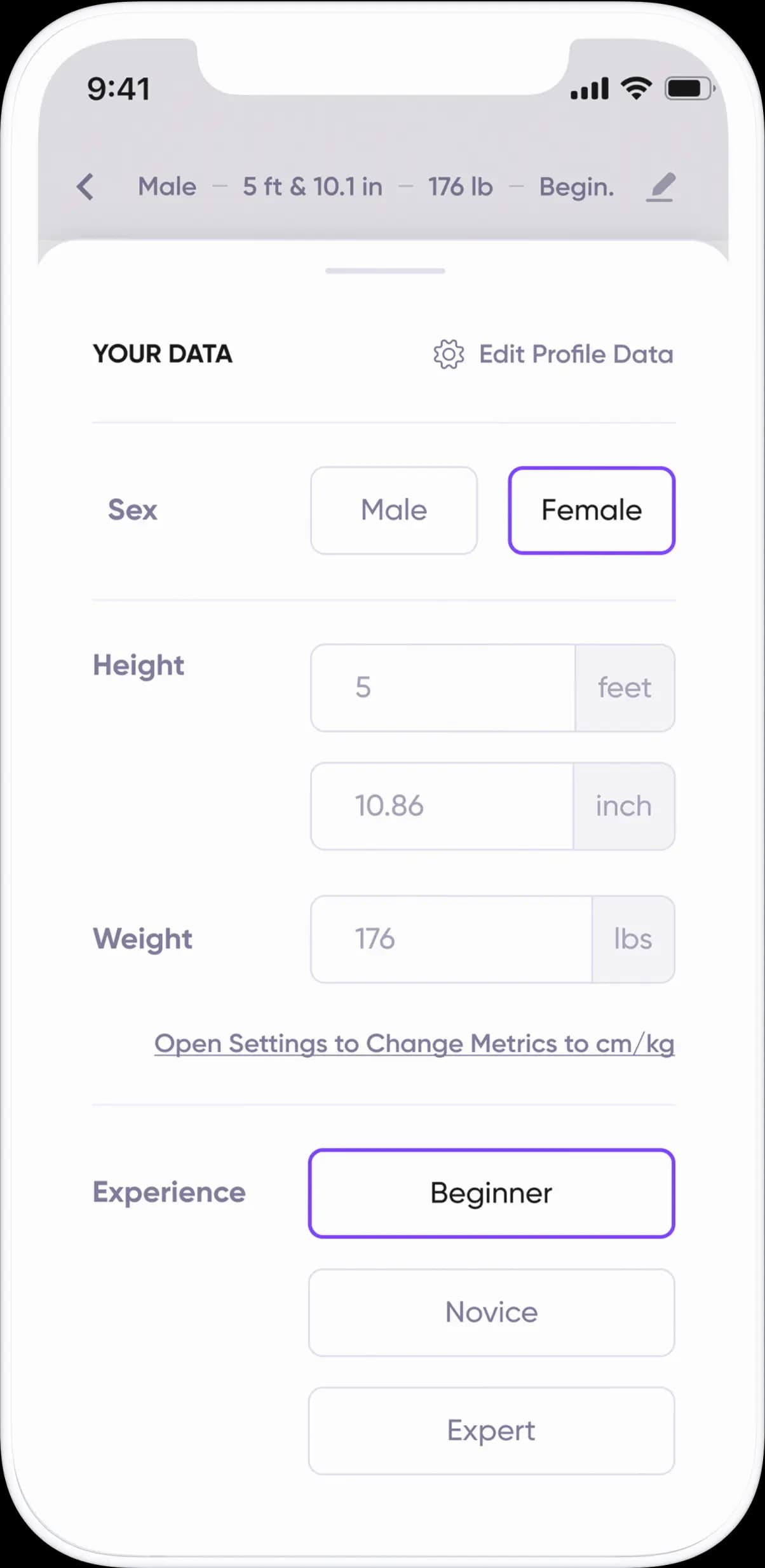Viewport: 765px width, 1568px height.
Task: Open Edit Profile Data
Action: tap(553, 355)
